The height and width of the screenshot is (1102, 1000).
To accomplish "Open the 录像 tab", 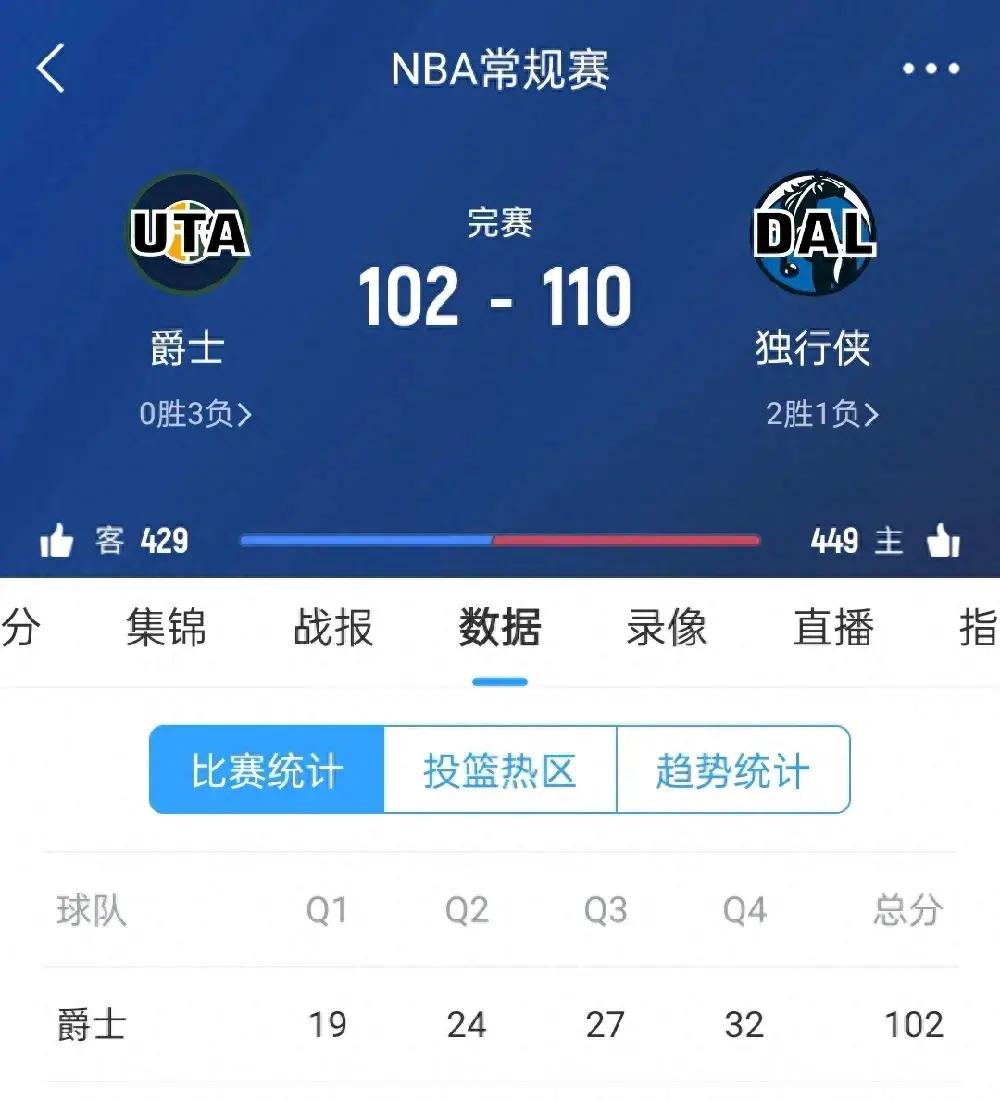I will (x=664, y=628).
